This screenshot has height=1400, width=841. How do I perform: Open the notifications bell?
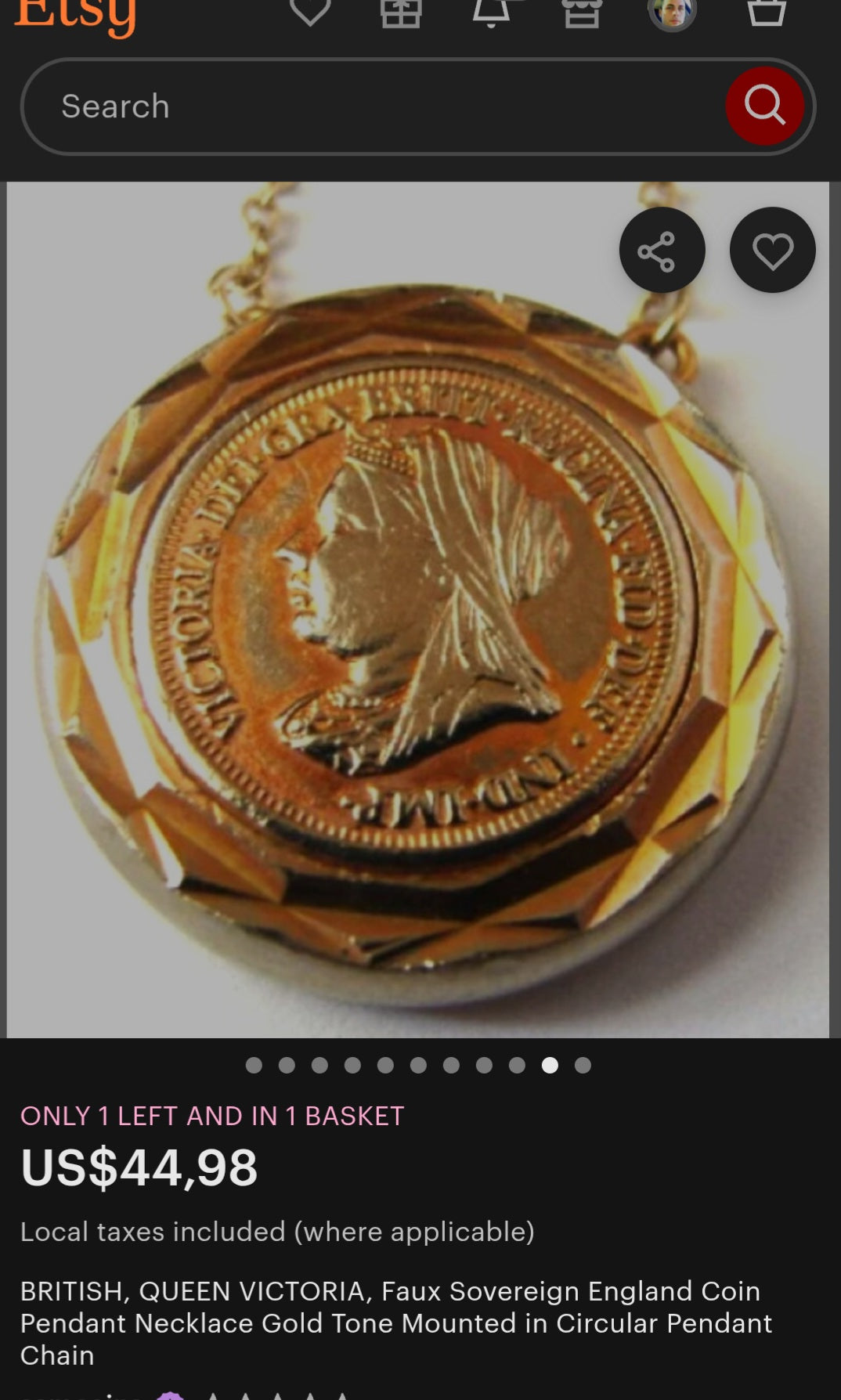[491, 12]
